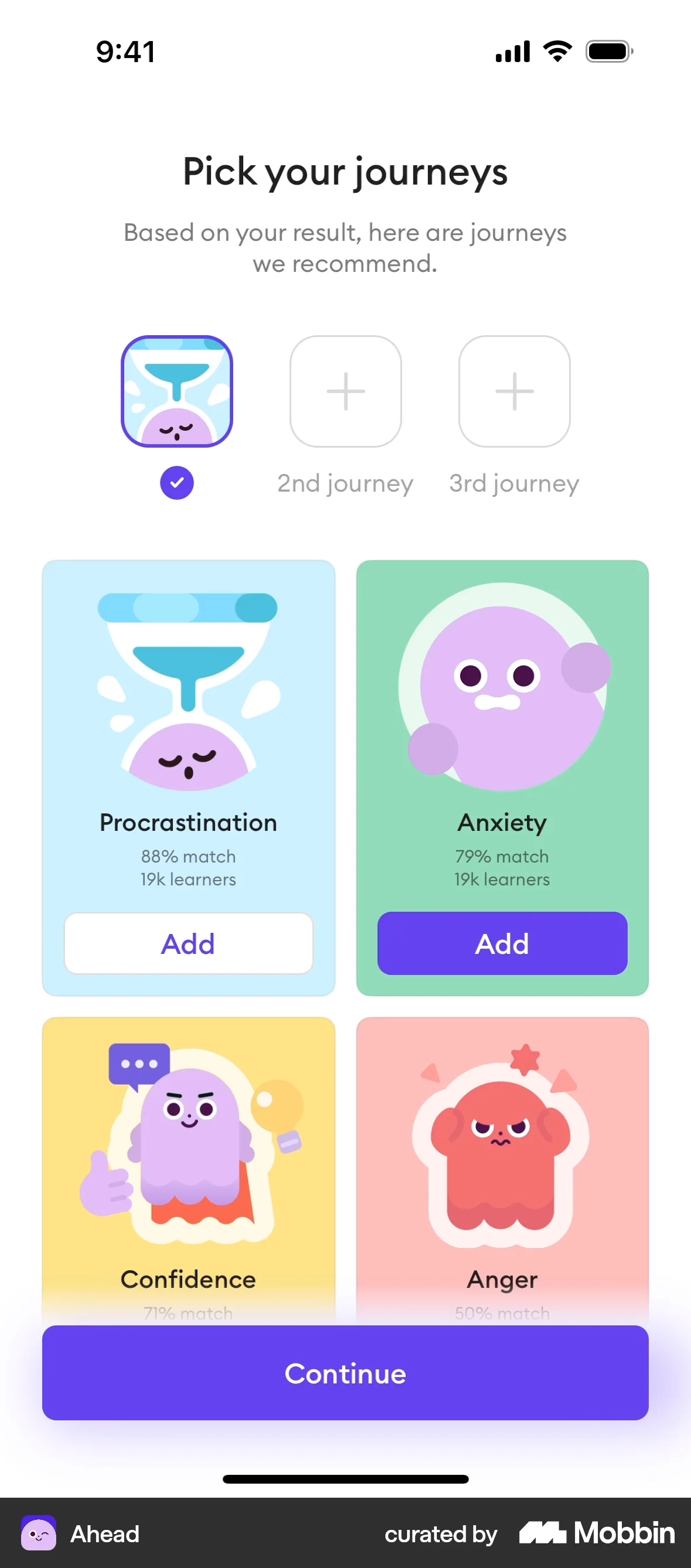Viewport: 691px width, 1568px height.
Task: Tap the clock showing 9:41
Action: 125,51
